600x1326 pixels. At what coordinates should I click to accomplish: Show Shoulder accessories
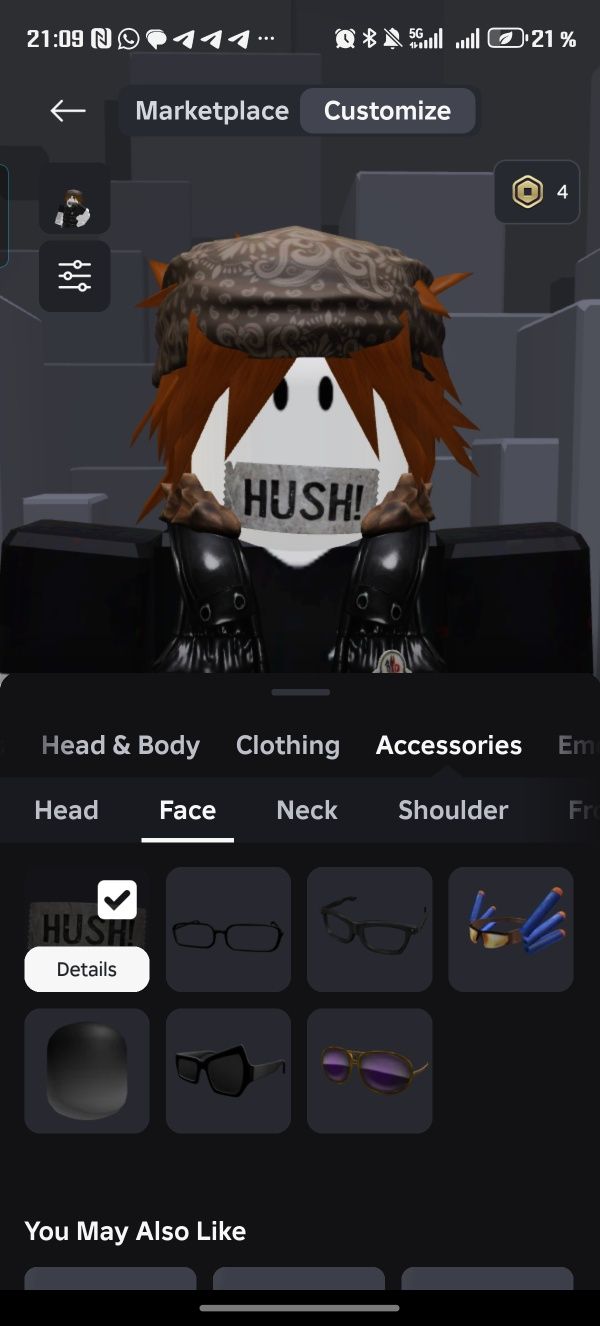click(x=453, y=809)
